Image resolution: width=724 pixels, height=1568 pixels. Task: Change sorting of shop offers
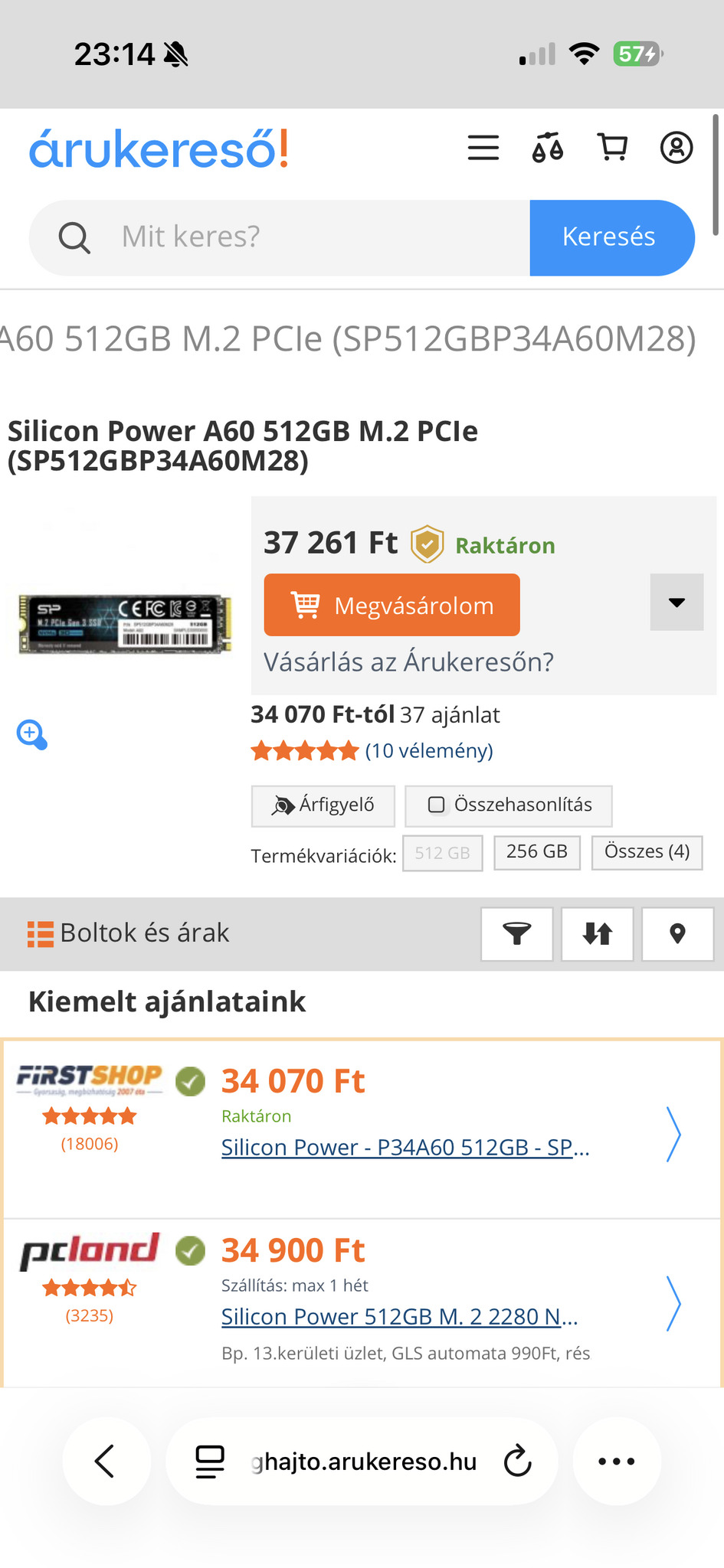click(598, 933)
